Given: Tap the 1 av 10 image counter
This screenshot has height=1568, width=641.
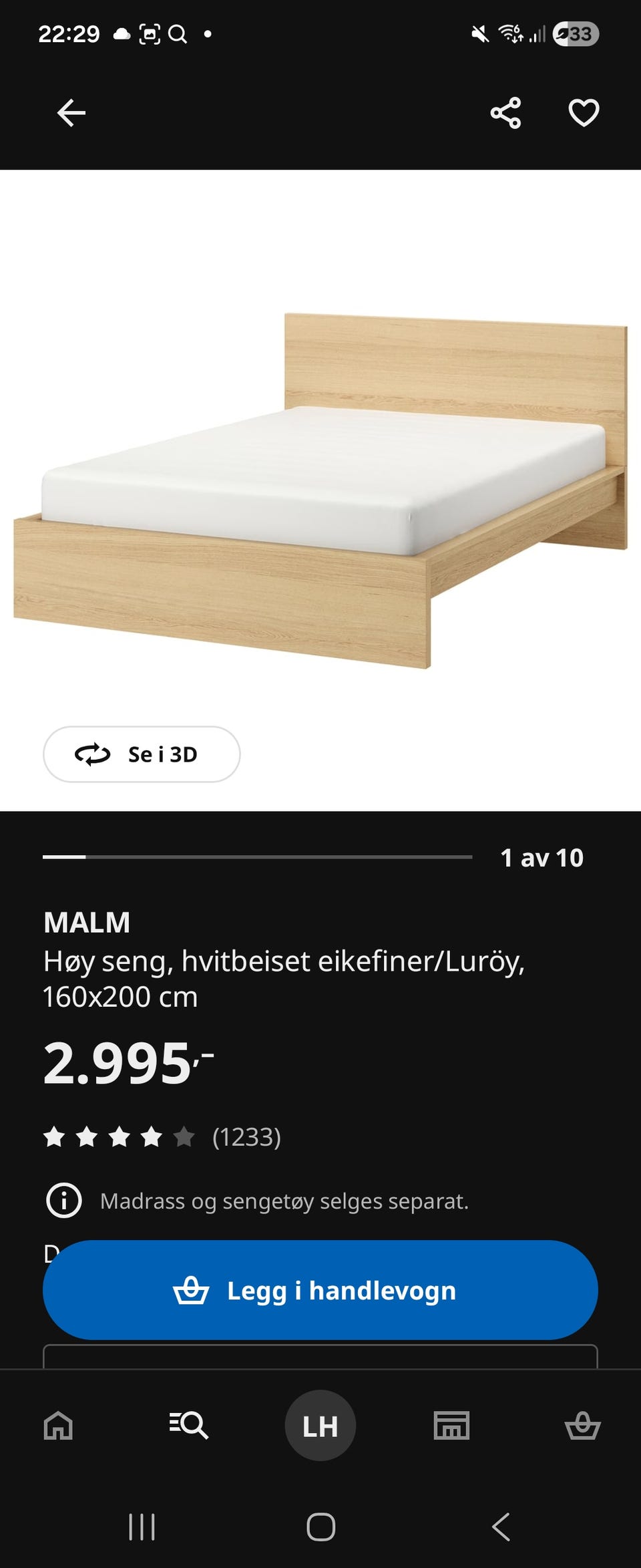Looking at the screenshot, I should (542, 857).
